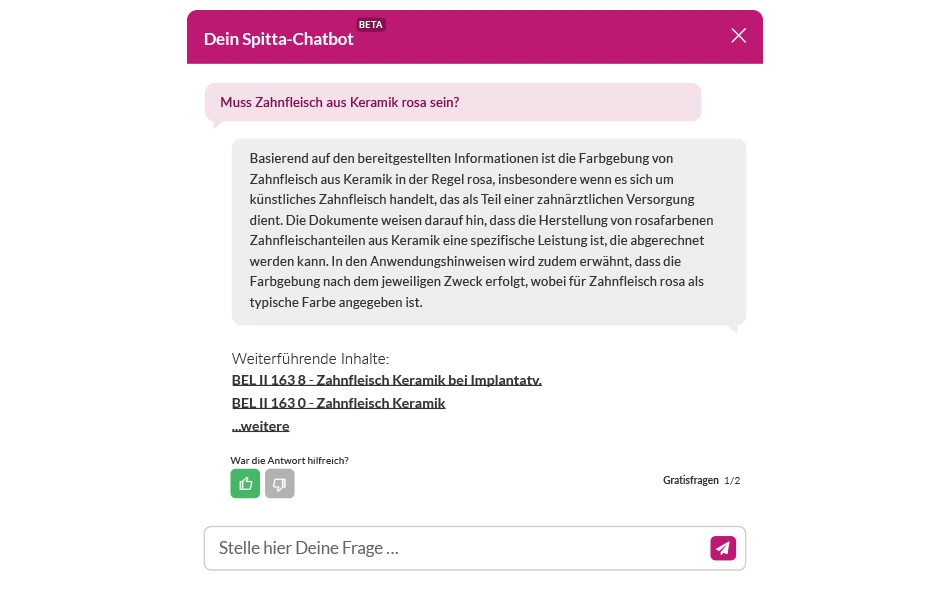Open link BEL II 163 8 Zahnfleisch Keramik bei Implantatv.

(386, 380)
